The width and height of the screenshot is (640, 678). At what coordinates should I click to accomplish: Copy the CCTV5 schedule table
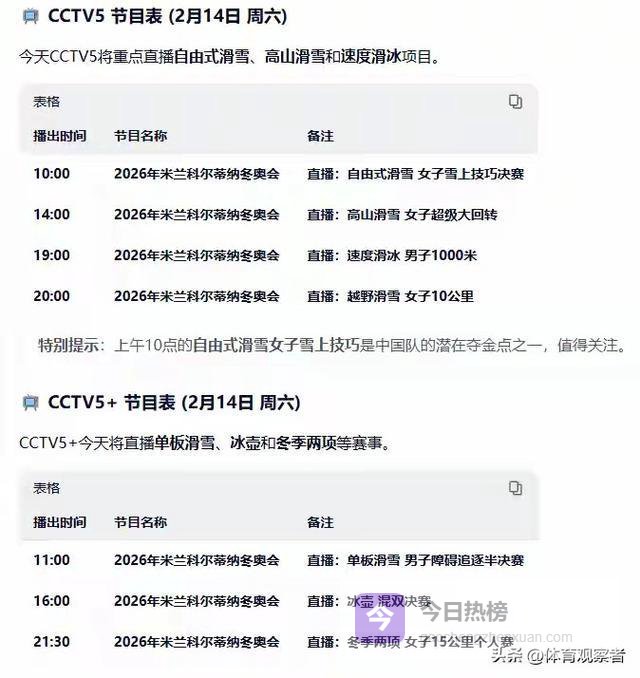point(515,101)
